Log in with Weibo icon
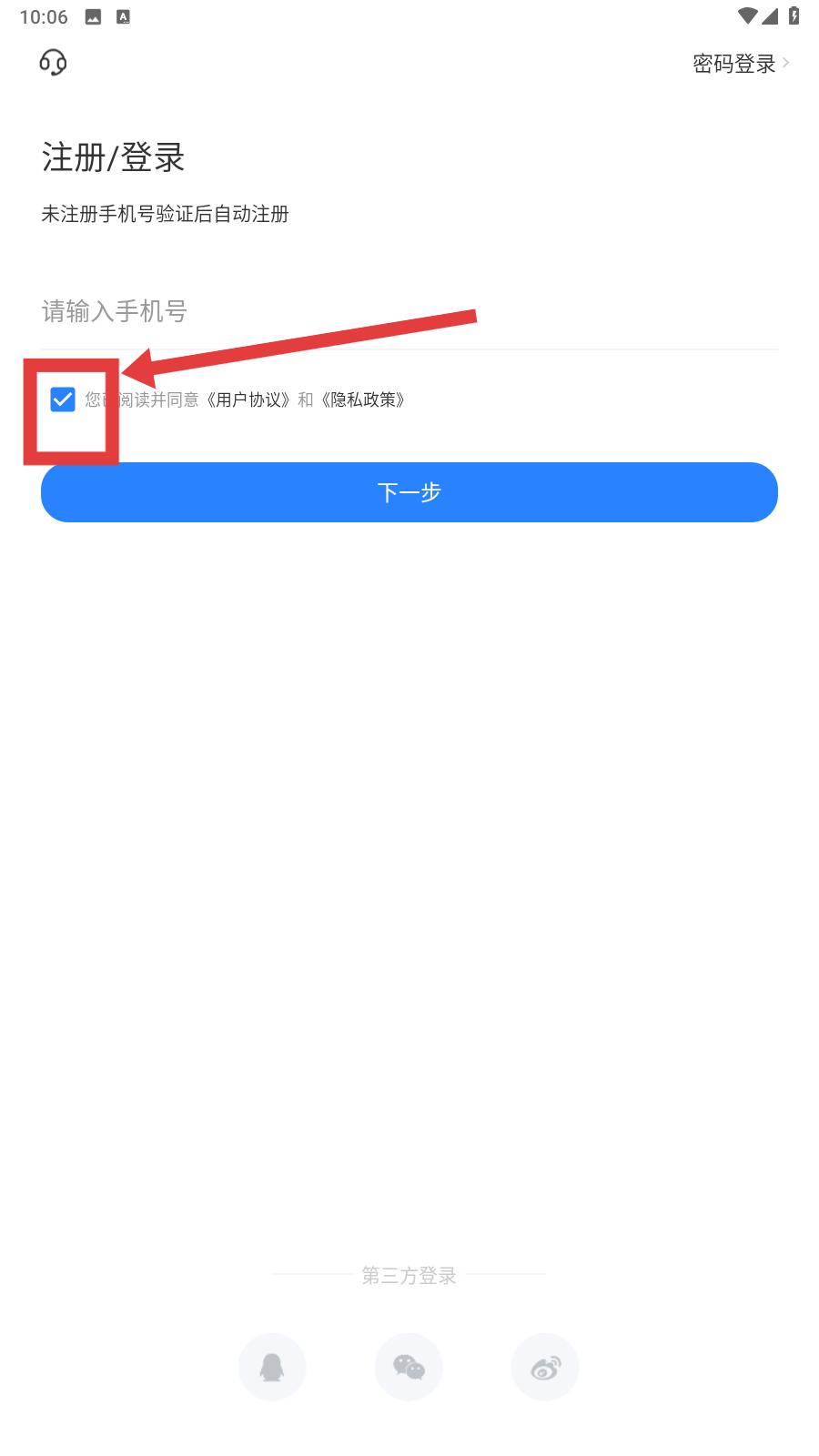Image resolution: width=819 pixels, height=1456 pixels. click(545, 1367)
